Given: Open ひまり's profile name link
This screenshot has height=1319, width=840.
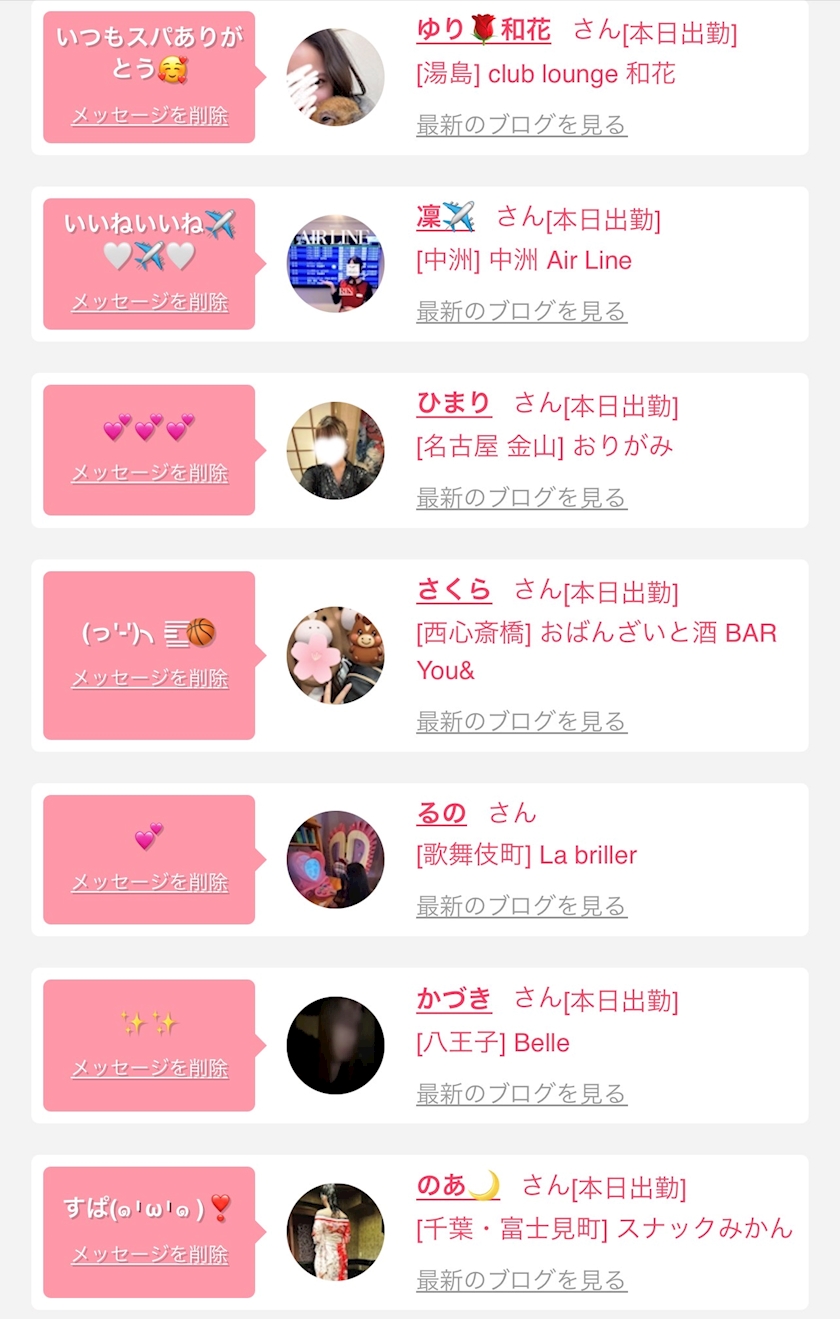Looking at the screenshot, I should pos(454,403).
